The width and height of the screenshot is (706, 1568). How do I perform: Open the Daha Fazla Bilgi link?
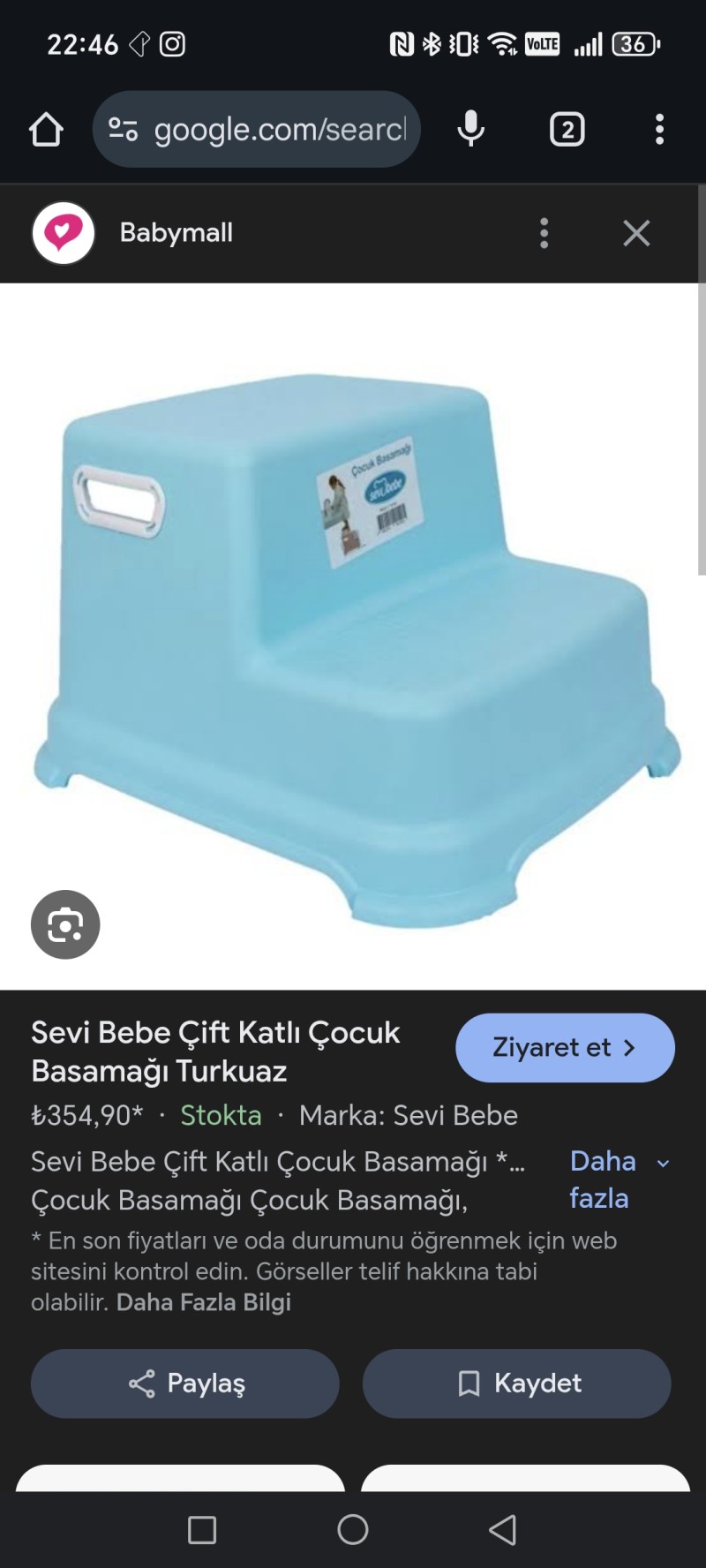[204, 1302]
